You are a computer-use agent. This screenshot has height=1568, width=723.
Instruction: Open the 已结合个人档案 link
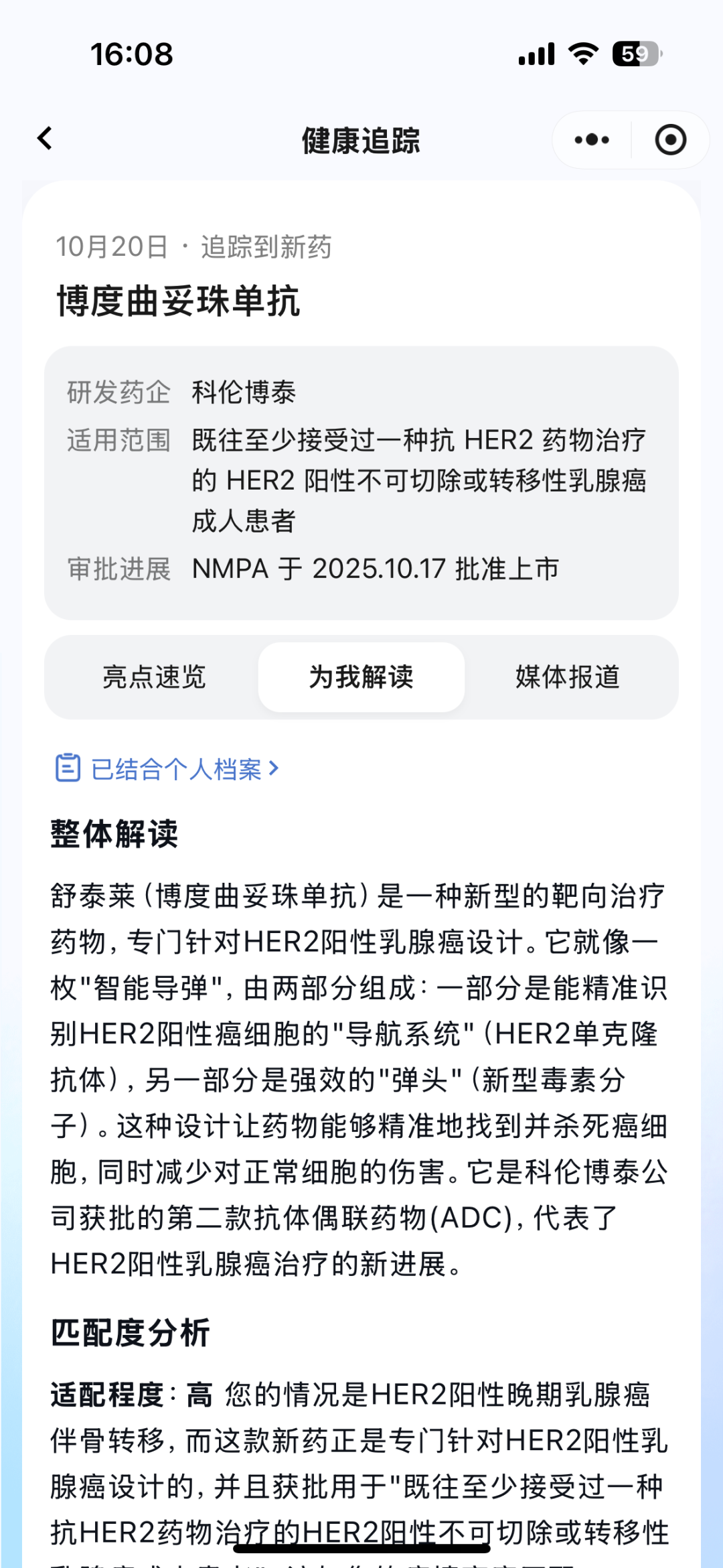click(x=166, y=769)
